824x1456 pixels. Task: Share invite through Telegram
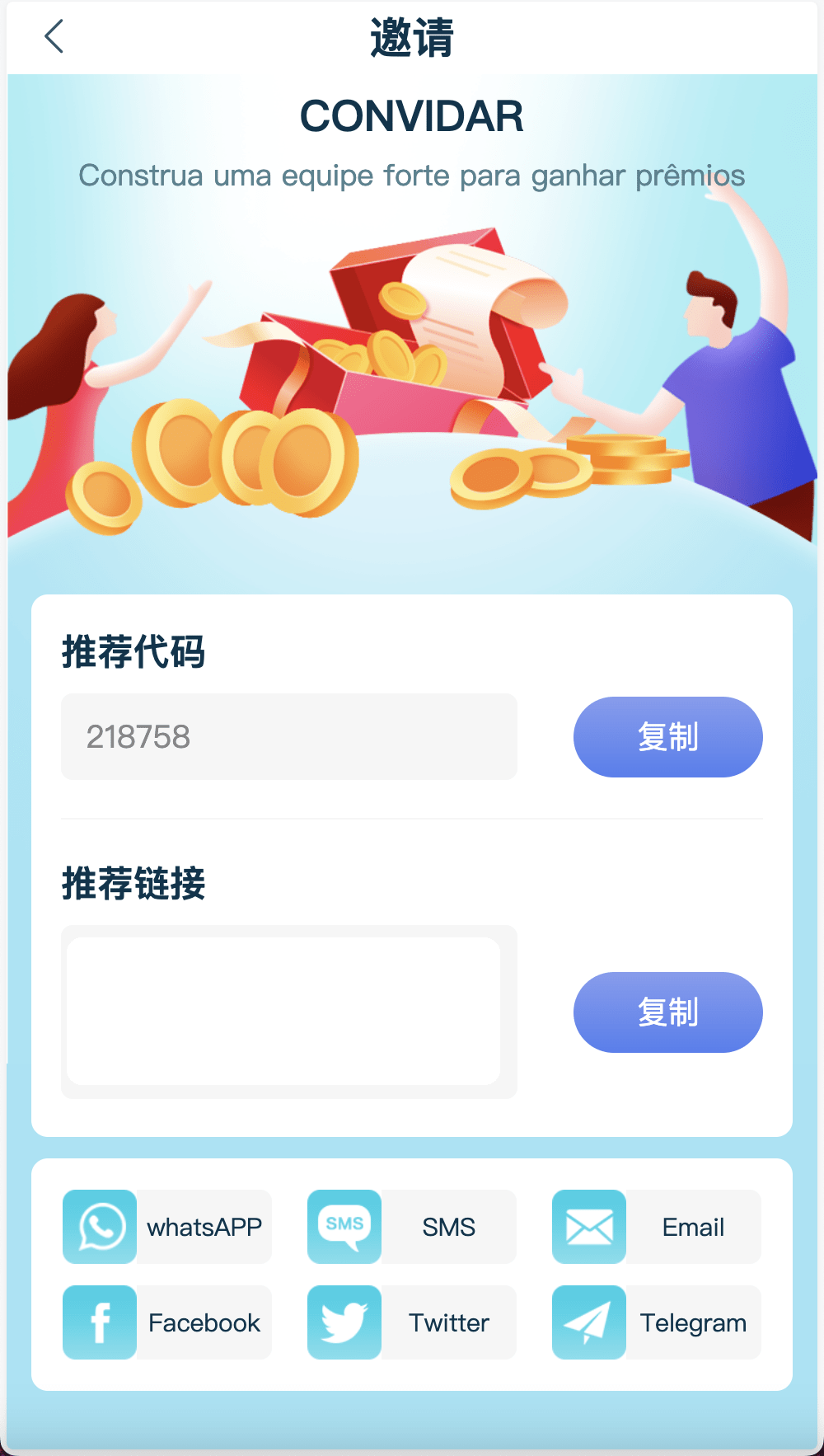tap(657, 1322)
